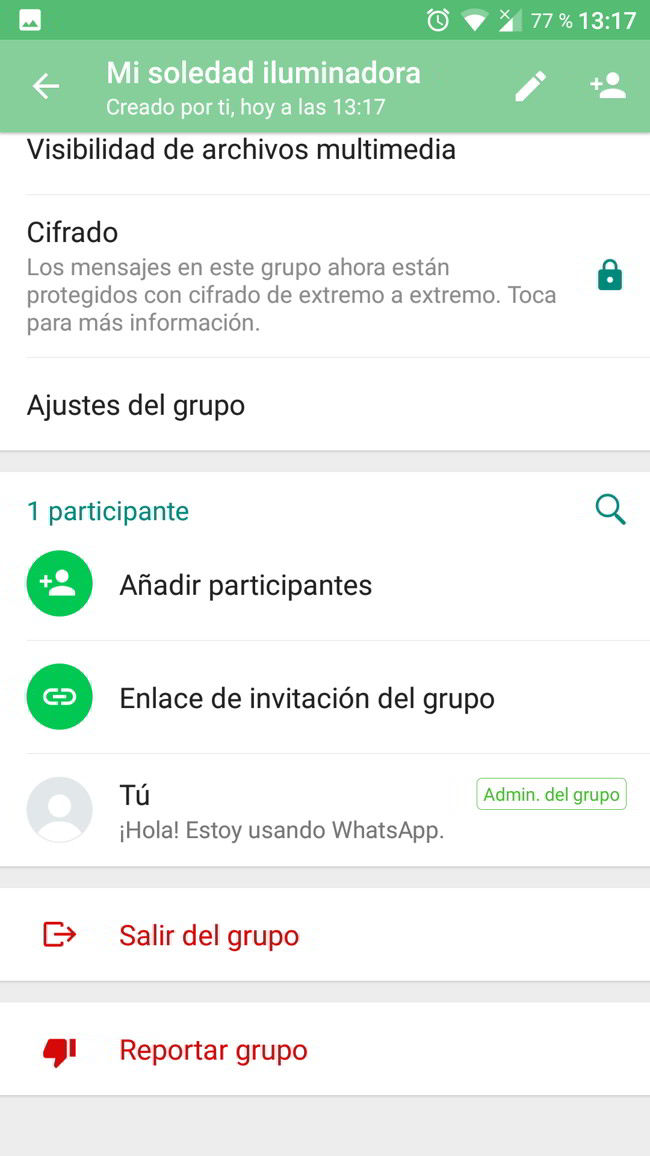Tap Salir del grupo
The image size is (650, 1156).
click(x=209, y=935)
